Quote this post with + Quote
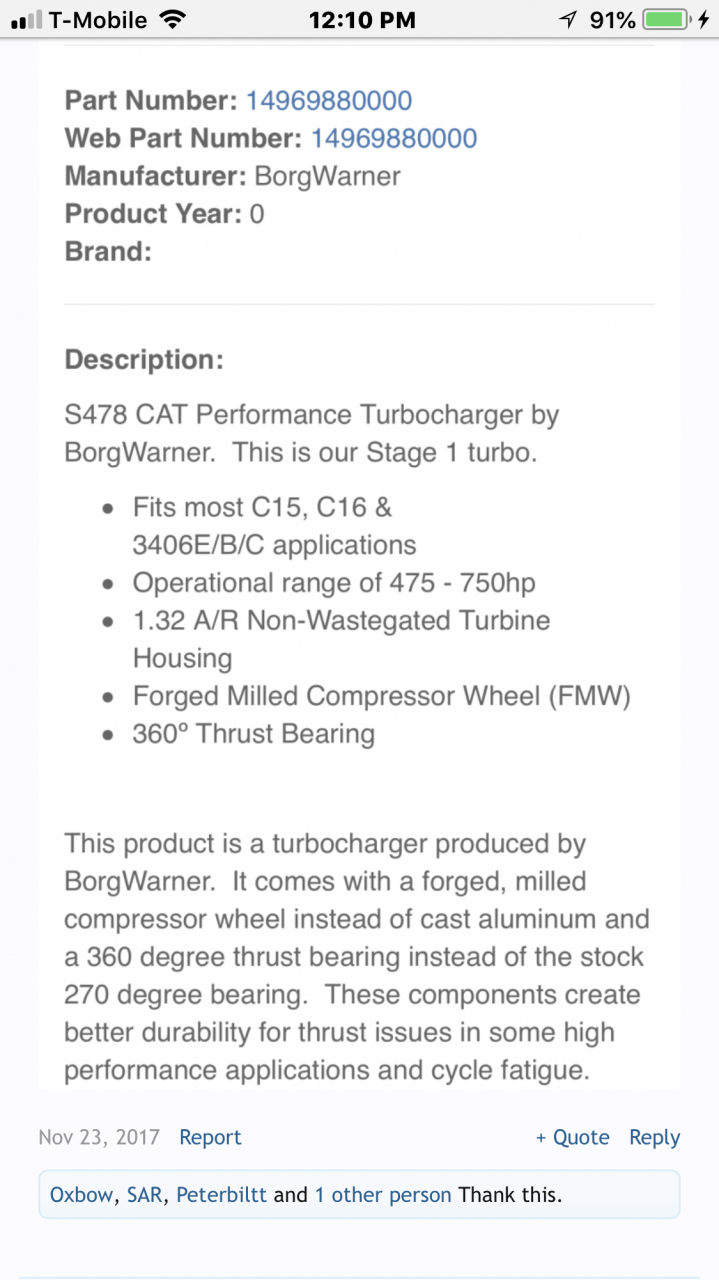Viewport: 719px width, 1280px height. point(572,1137)
